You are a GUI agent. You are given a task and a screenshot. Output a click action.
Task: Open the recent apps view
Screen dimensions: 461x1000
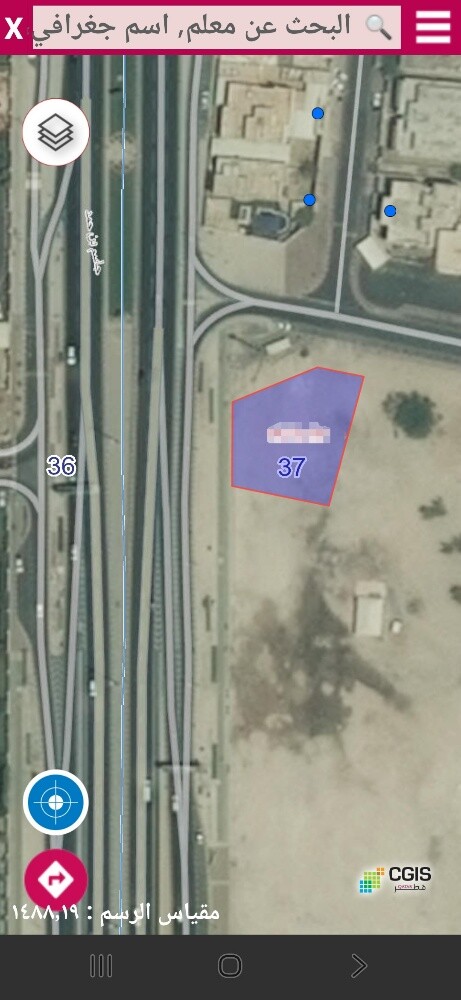(x=101, y=966)
